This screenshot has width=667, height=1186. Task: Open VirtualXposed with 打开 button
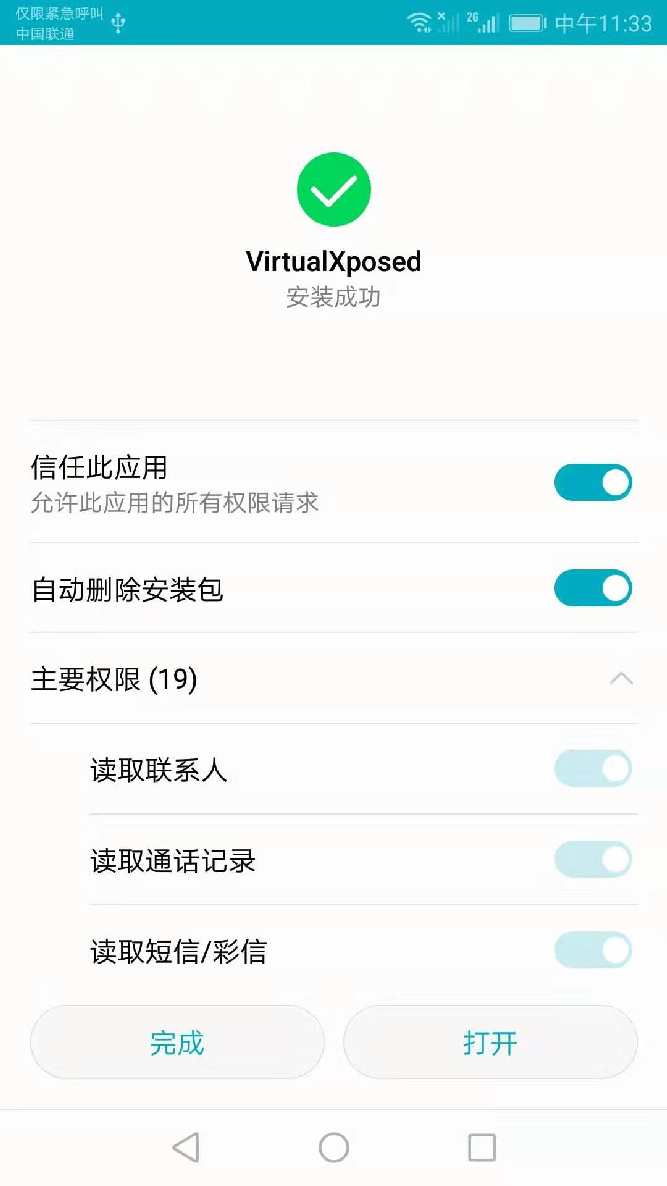coord(490,1042)
